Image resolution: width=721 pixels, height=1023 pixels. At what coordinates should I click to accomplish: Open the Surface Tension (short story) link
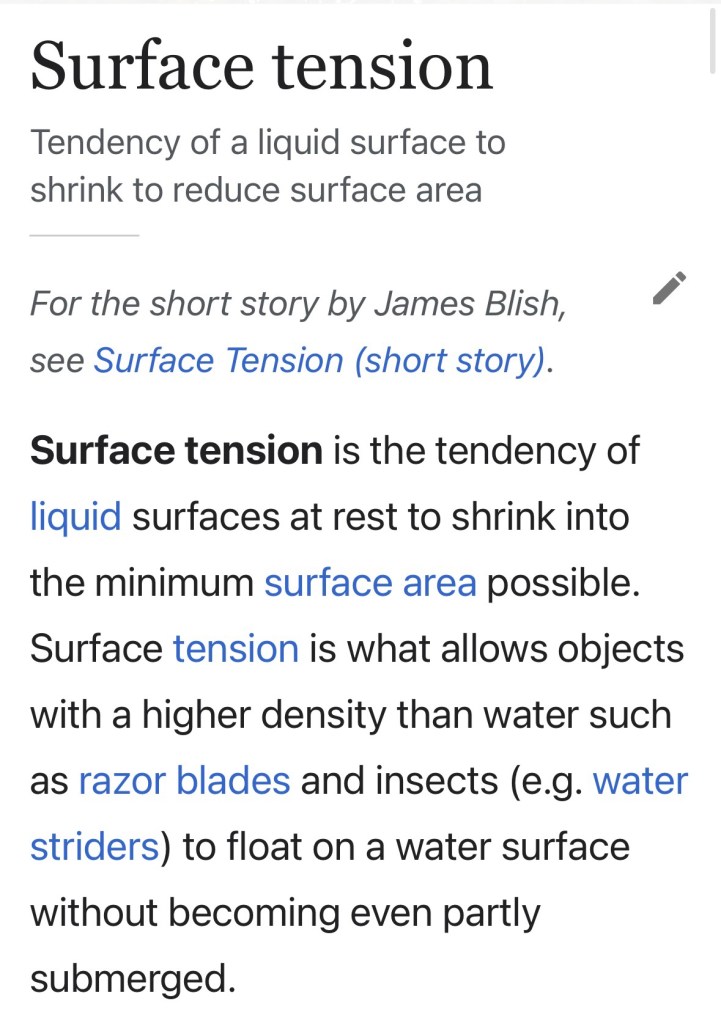coord(320,361)
